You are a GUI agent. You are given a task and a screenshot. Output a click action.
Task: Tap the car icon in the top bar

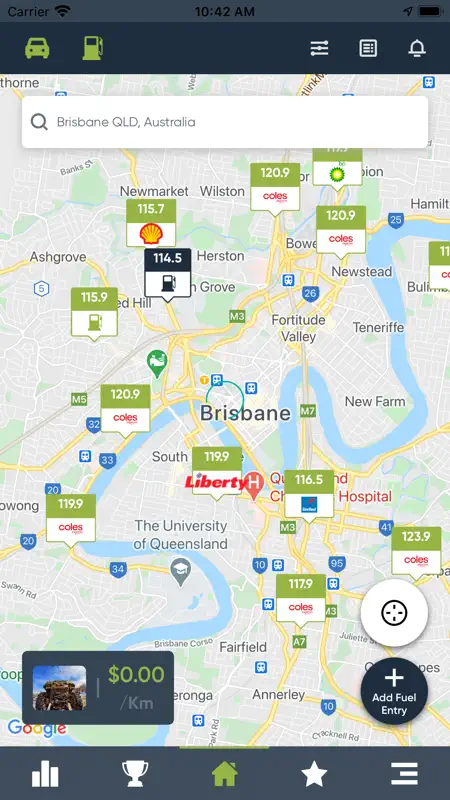[37, 48]
